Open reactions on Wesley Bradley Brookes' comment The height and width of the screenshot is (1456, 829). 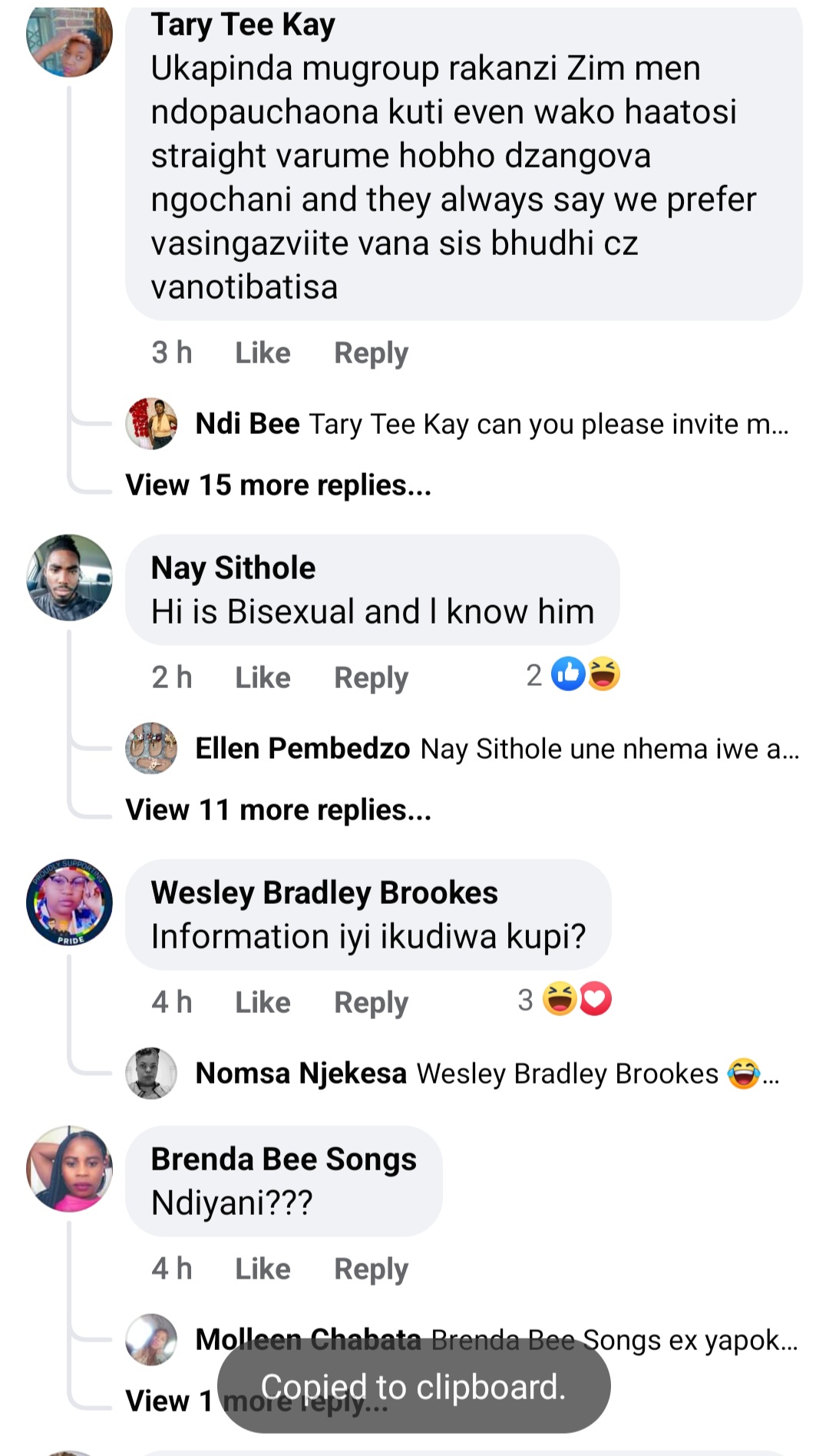(566, 1001)
